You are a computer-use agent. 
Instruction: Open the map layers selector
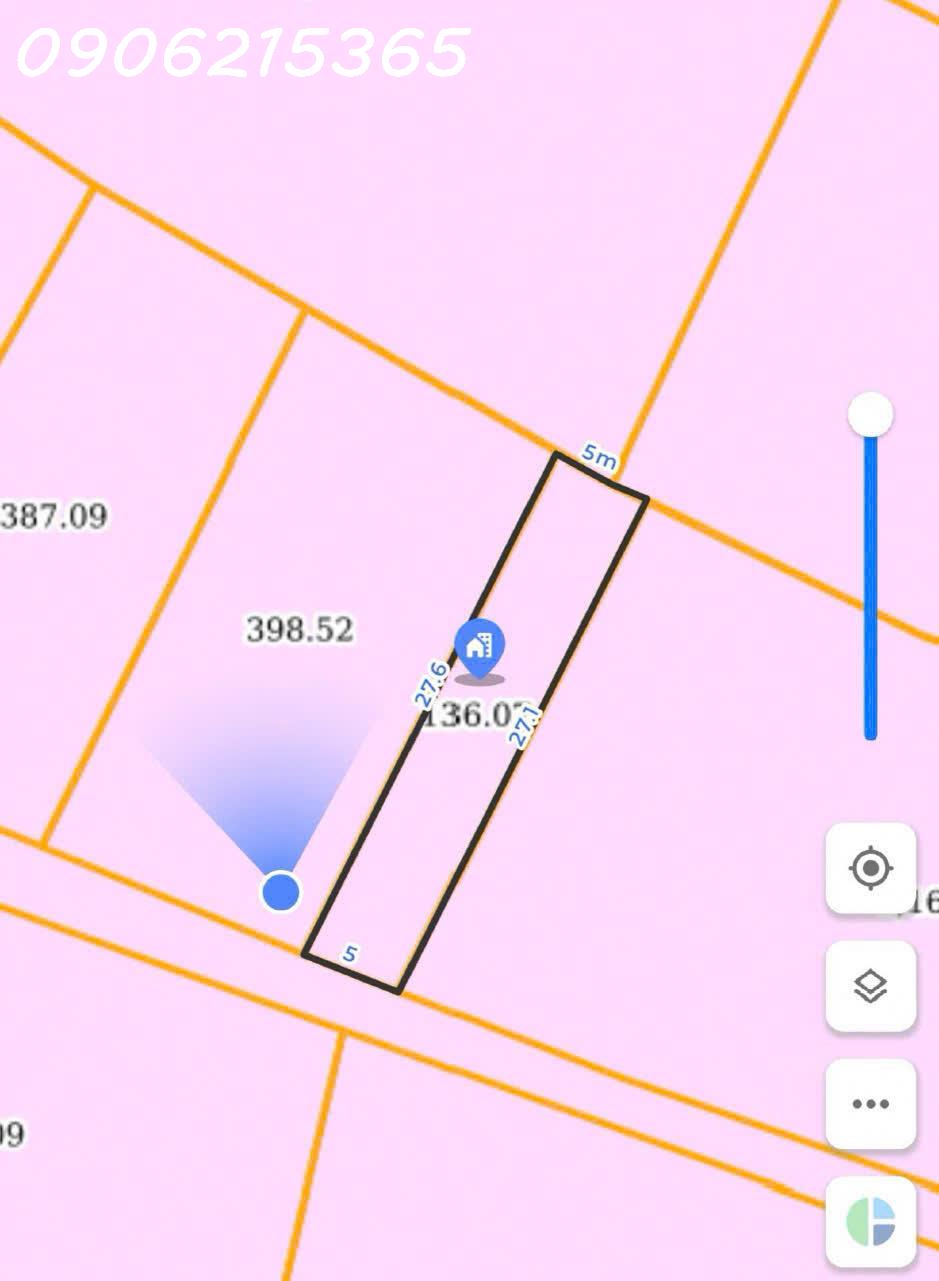870,986
